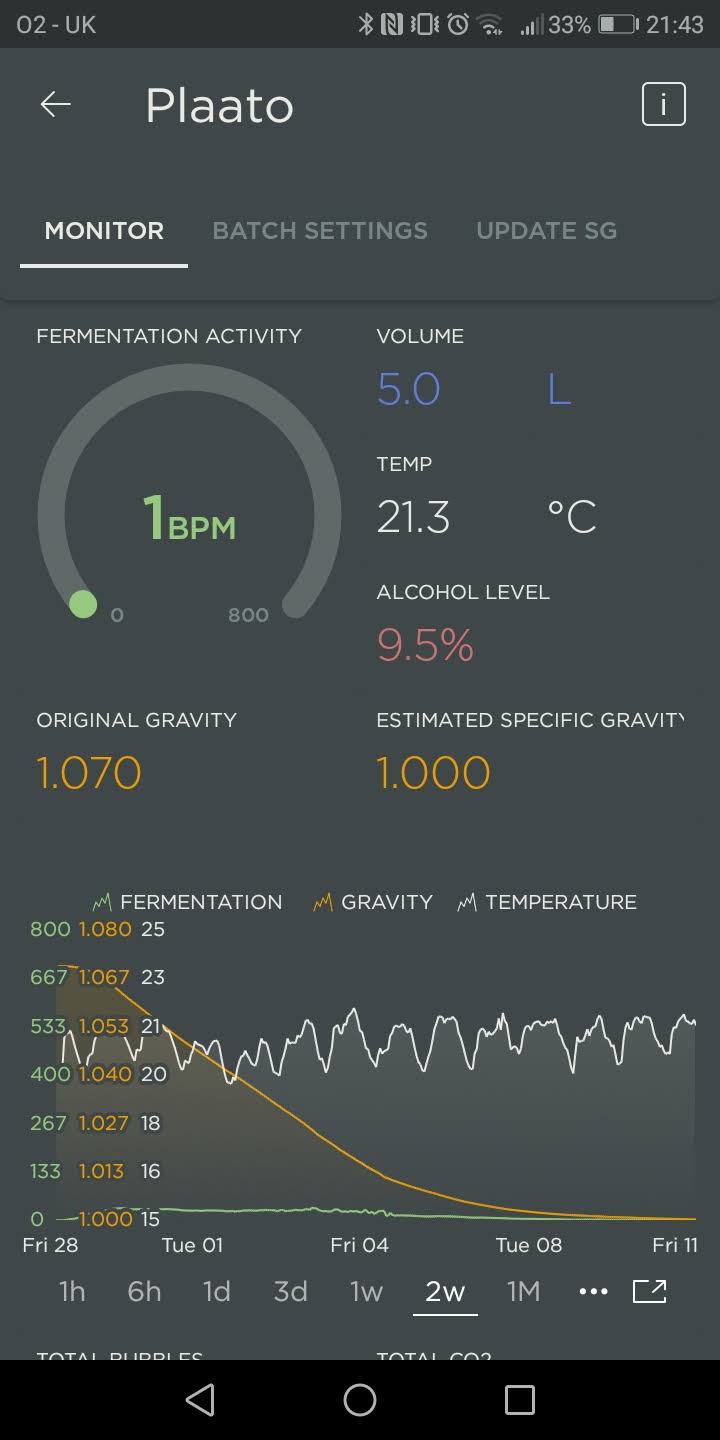Select the Monitor tab

point(104,231)
